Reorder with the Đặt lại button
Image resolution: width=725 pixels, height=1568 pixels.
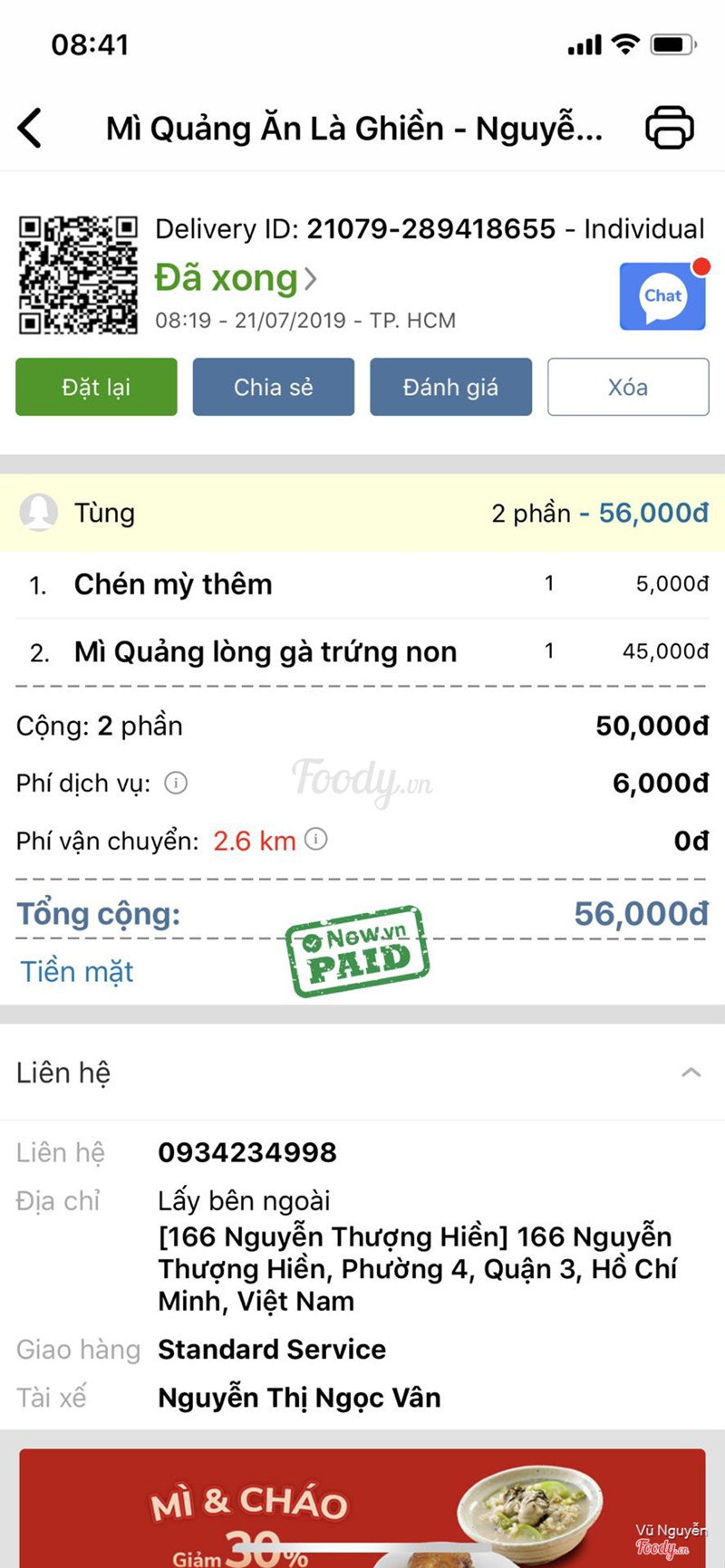(x=96, y=387)
